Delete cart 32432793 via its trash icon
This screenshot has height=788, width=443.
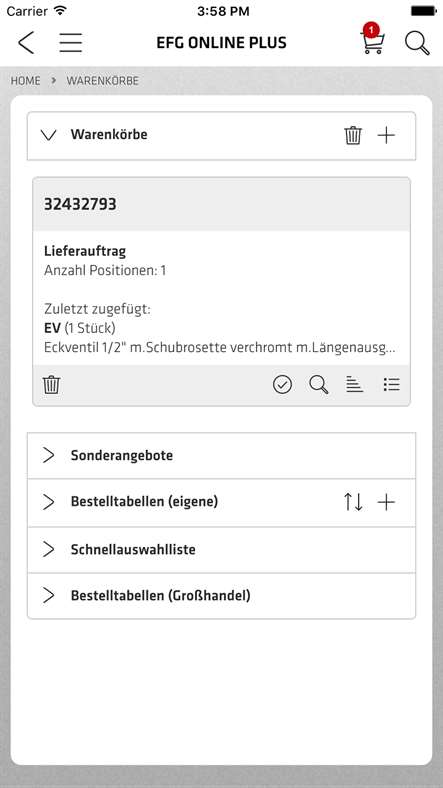pyautogui.click(x=52, y=385)
